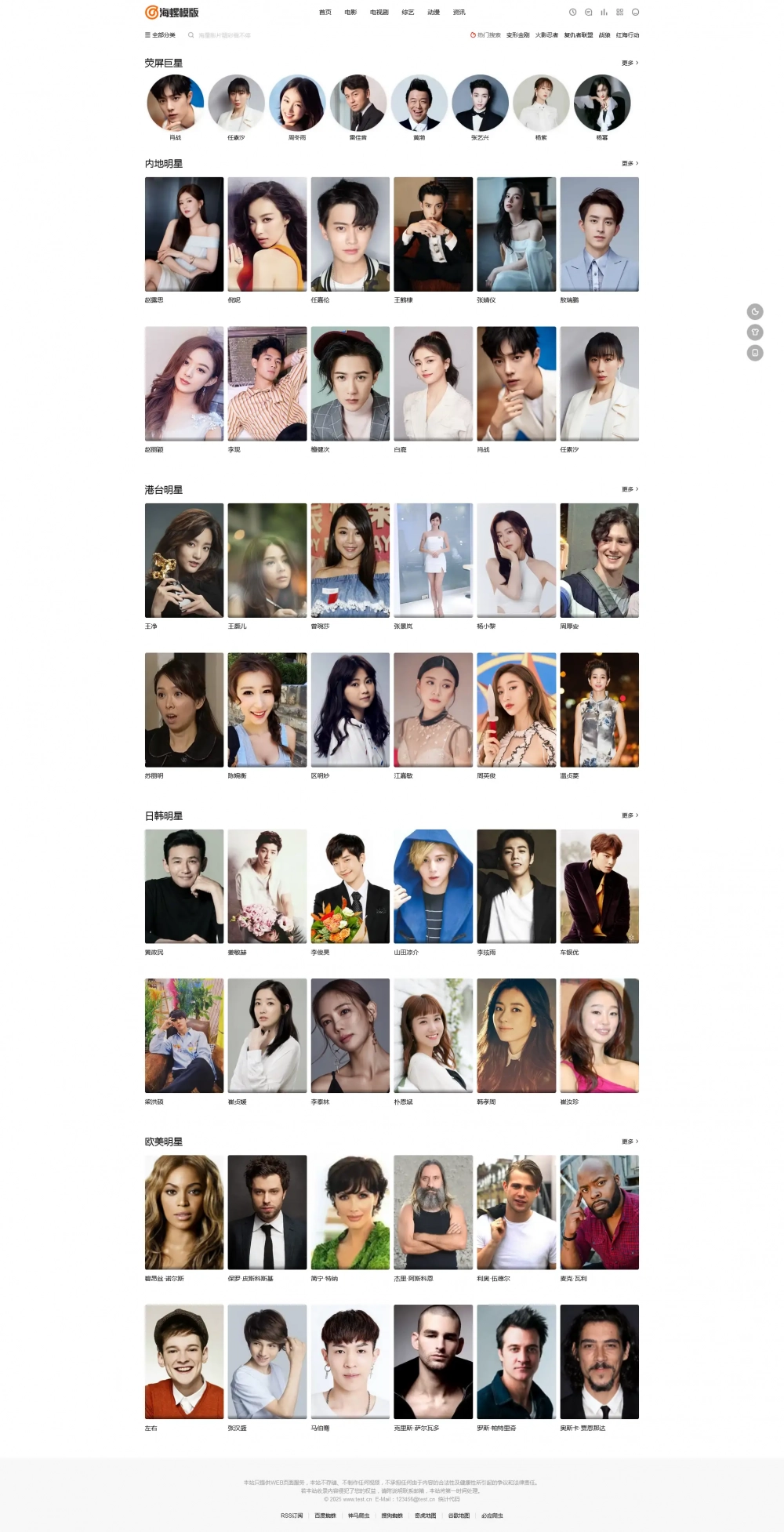
Task: View more in 内地明星 section
Action: click(x=630, y=164)
